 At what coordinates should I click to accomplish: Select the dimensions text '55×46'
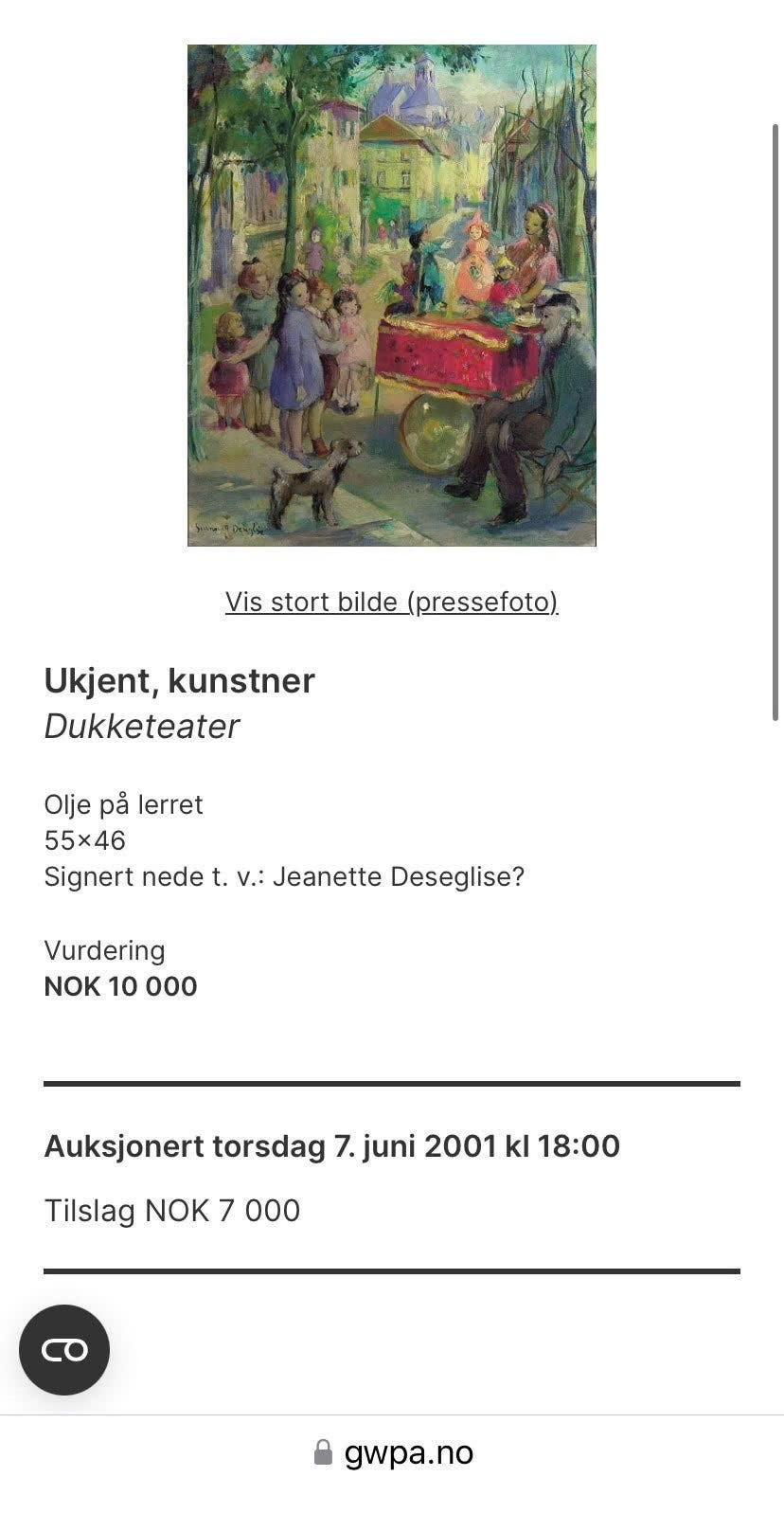tap(85, 840)
